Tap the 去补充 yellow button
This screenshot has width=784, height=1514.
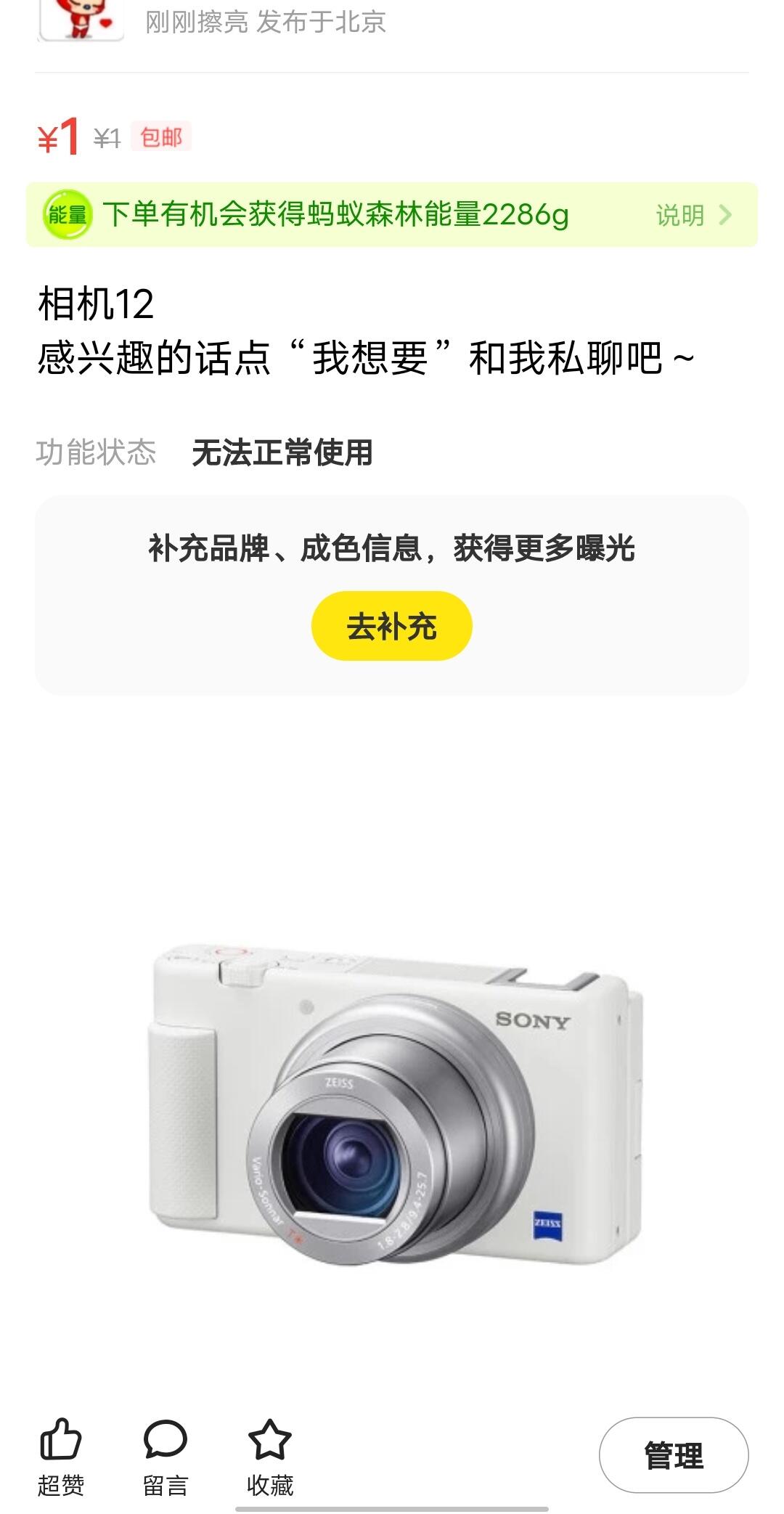pyautogui.click(x=391, y=626)
